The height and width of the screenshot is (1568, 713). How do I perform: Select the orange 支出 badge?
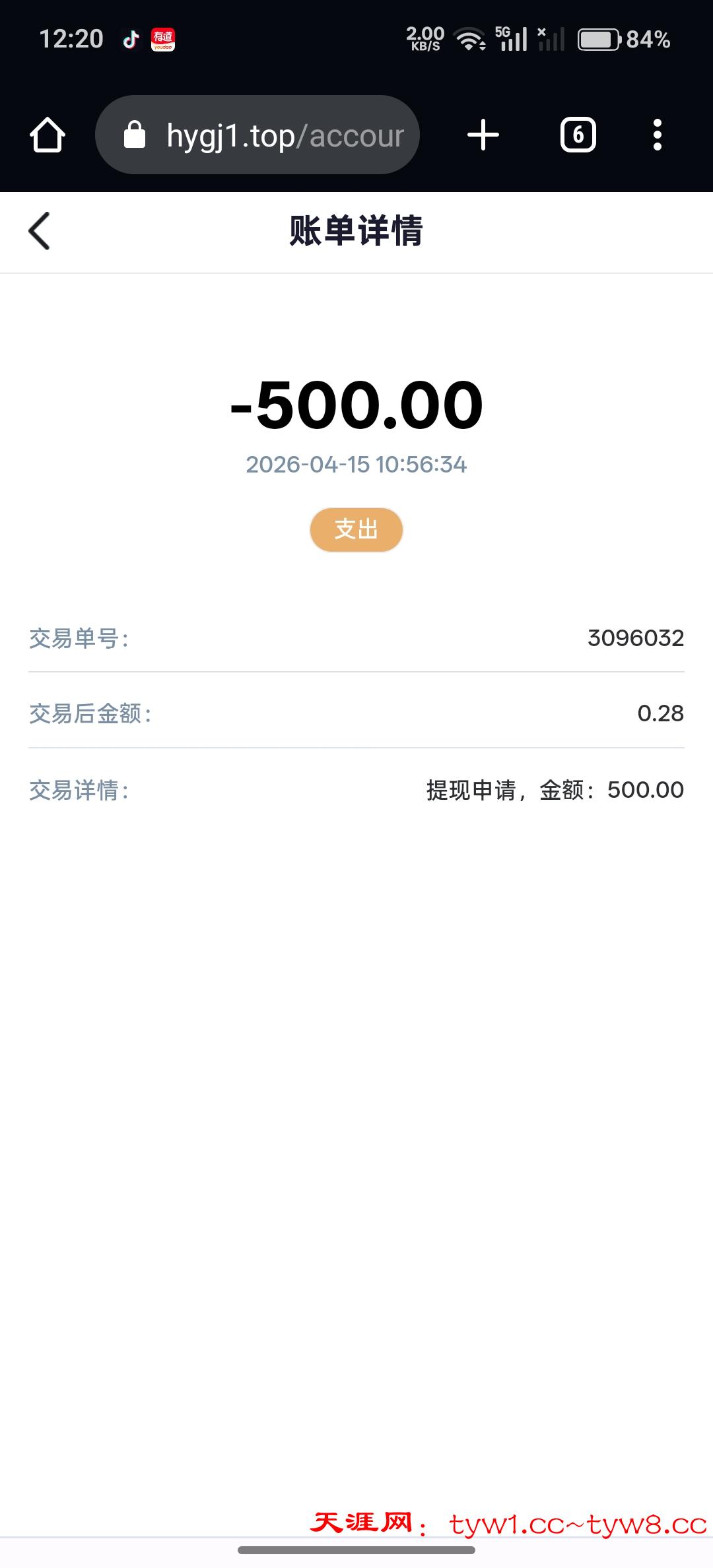[356, 529]
